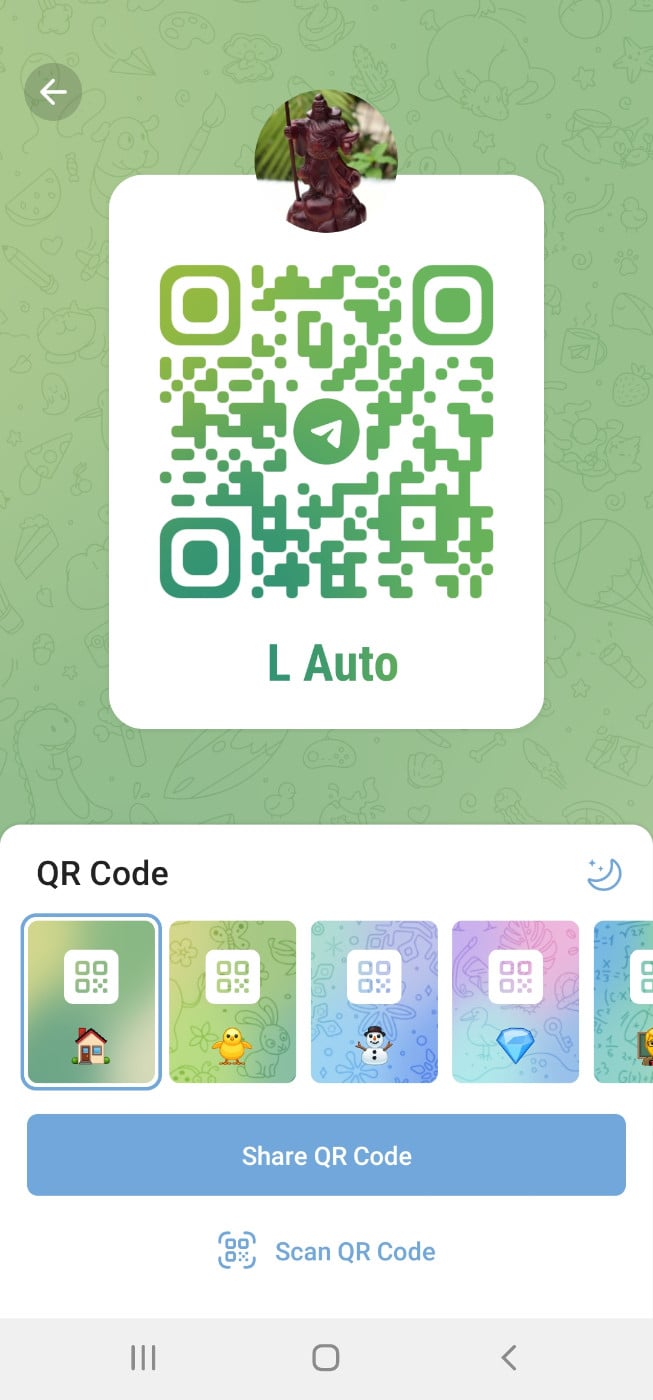Tap Share QR Code button

point(326,1155)
